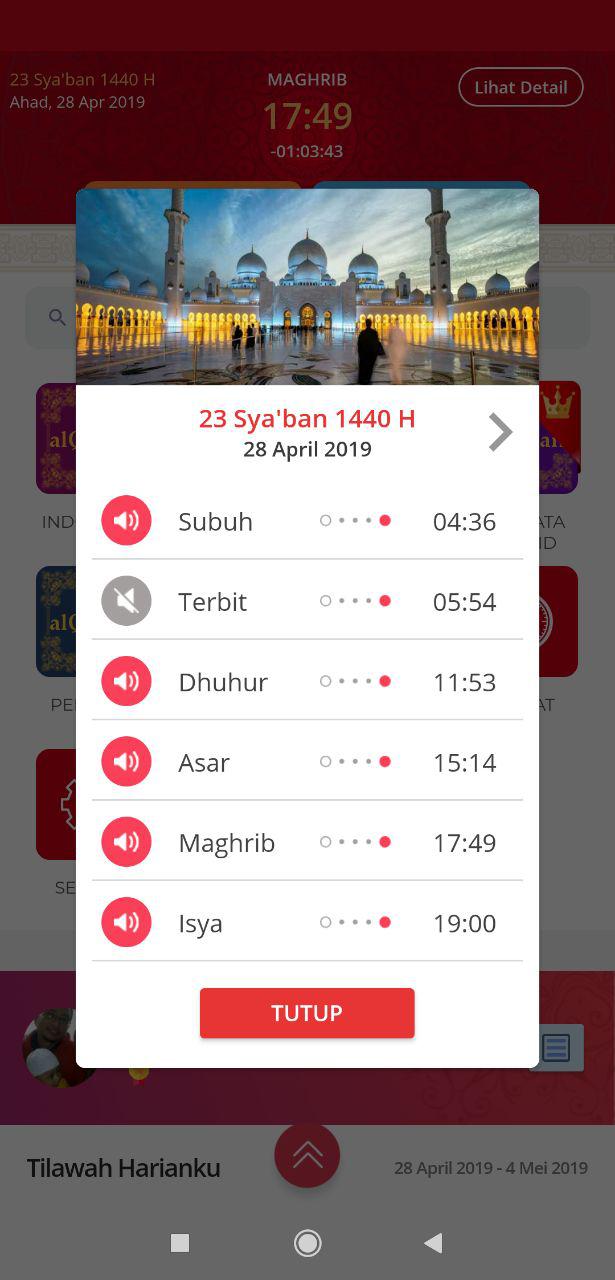The width and height of the screenshot is (615, 1280).
Task: Go to the system home screen
Action: click(307, 1243)
